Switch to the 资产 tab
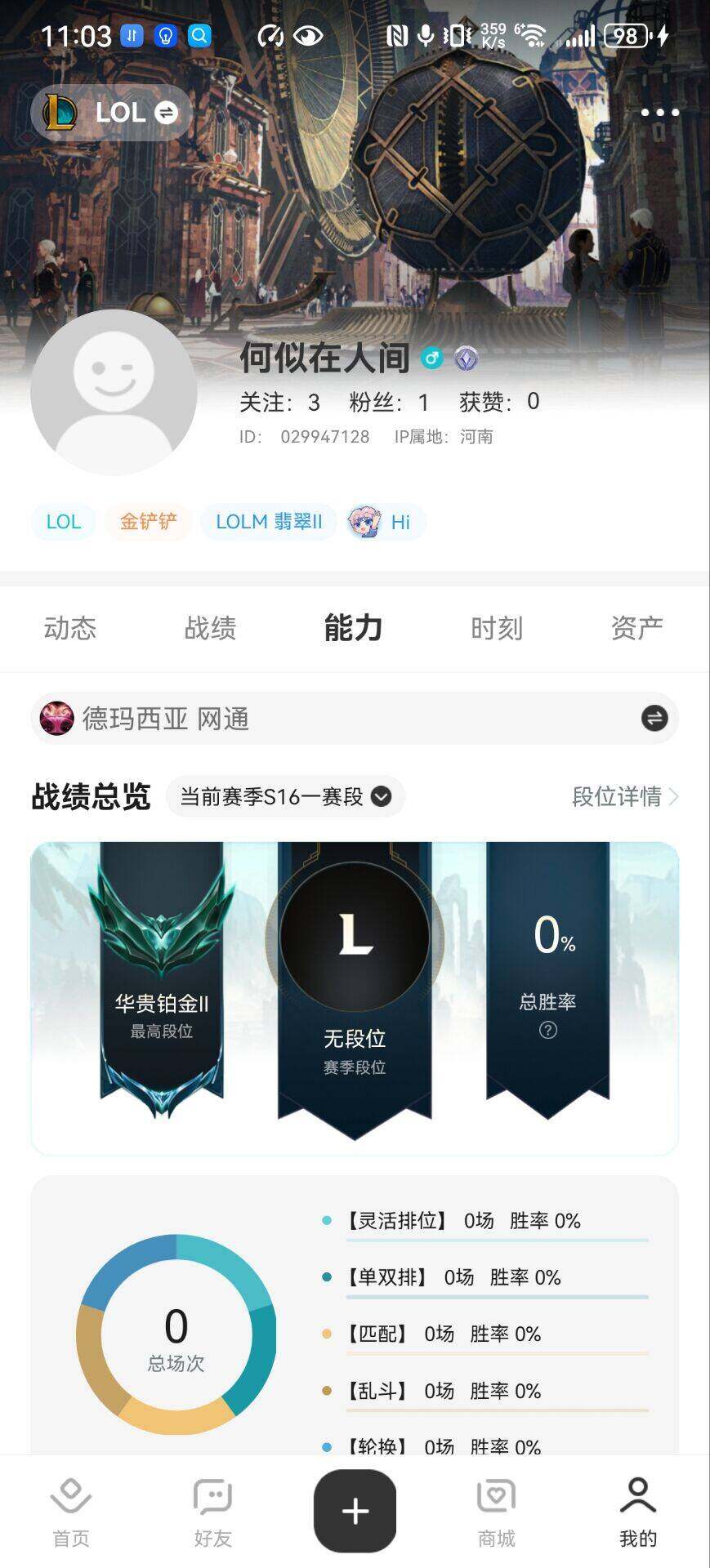 636,628
